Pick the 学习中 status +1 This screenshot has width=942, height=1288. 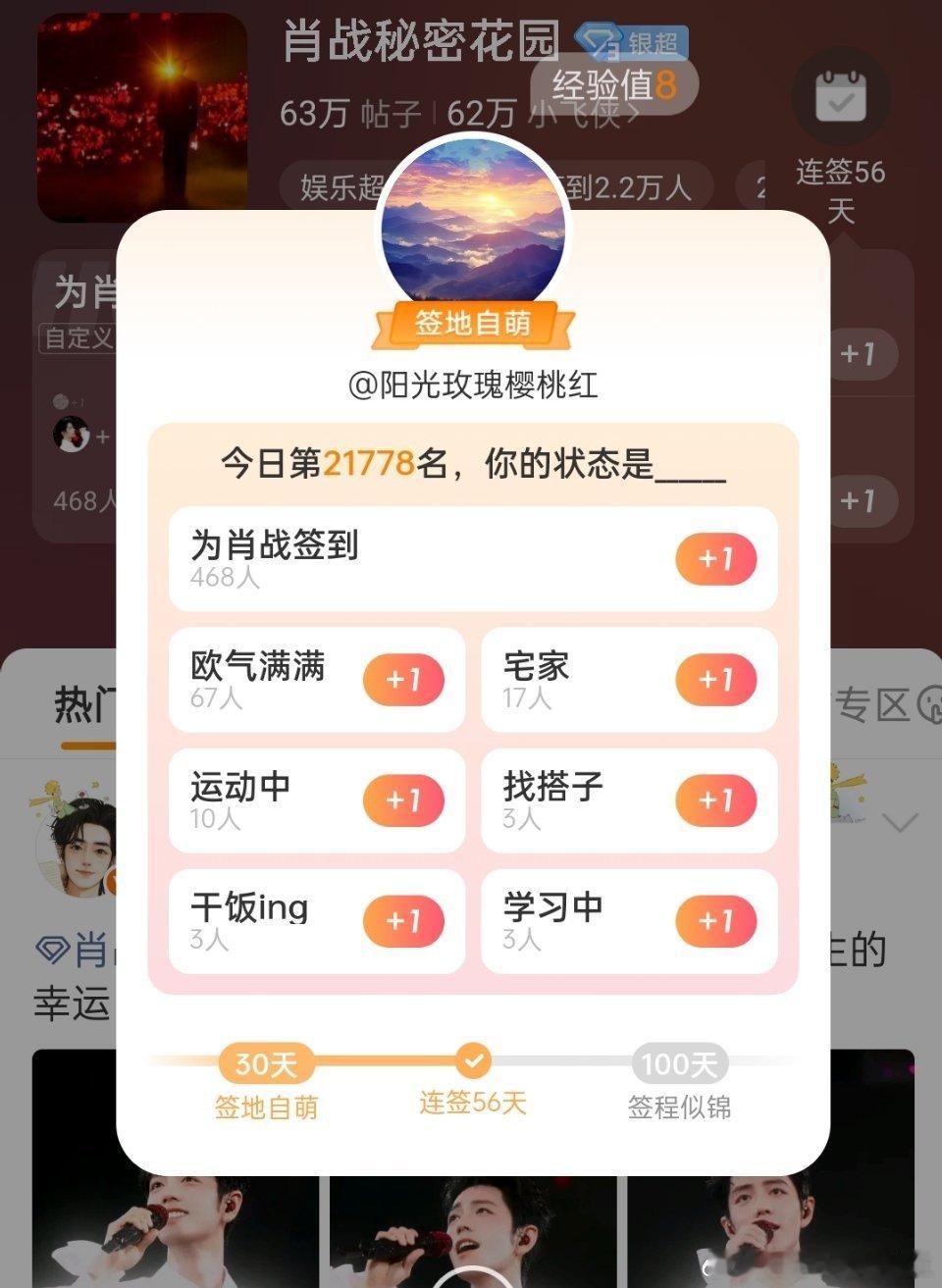click(716, 921)
